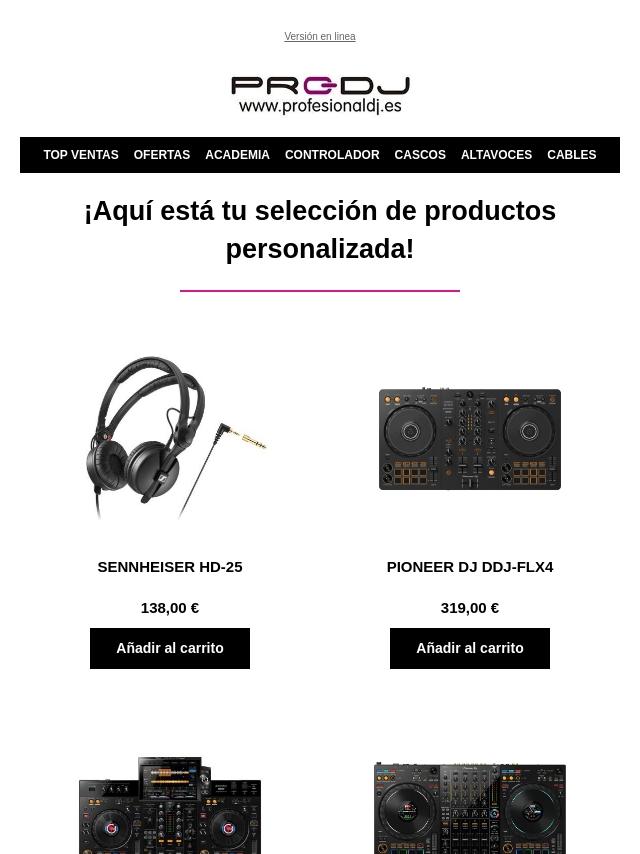Add Sennheiser HD-25 to the cart

click(170, 648)
